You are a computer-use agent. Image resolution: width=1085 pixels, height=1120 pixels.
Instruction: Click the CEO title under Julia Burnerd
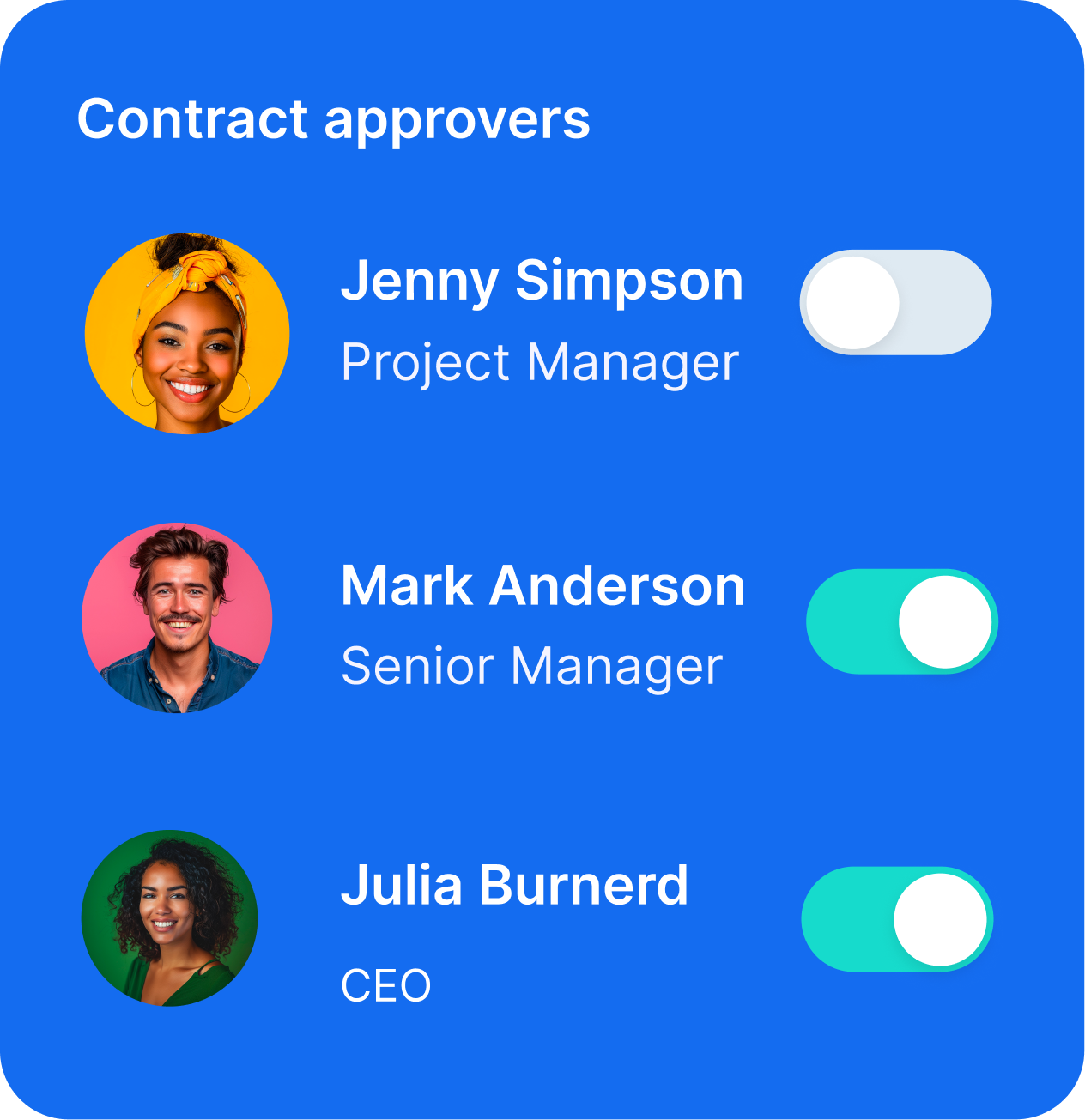click(385, 985)
